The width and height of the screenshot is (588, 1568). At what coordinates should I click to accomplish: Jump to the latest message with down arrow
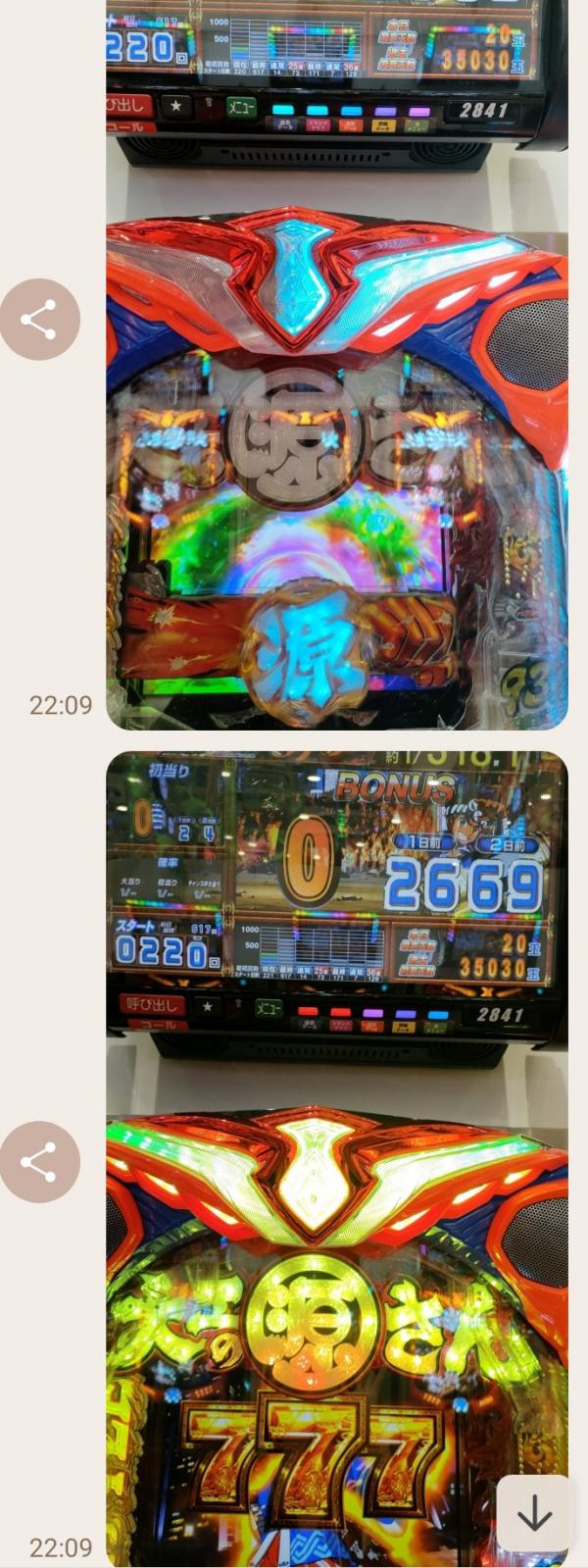point(534,1514)
